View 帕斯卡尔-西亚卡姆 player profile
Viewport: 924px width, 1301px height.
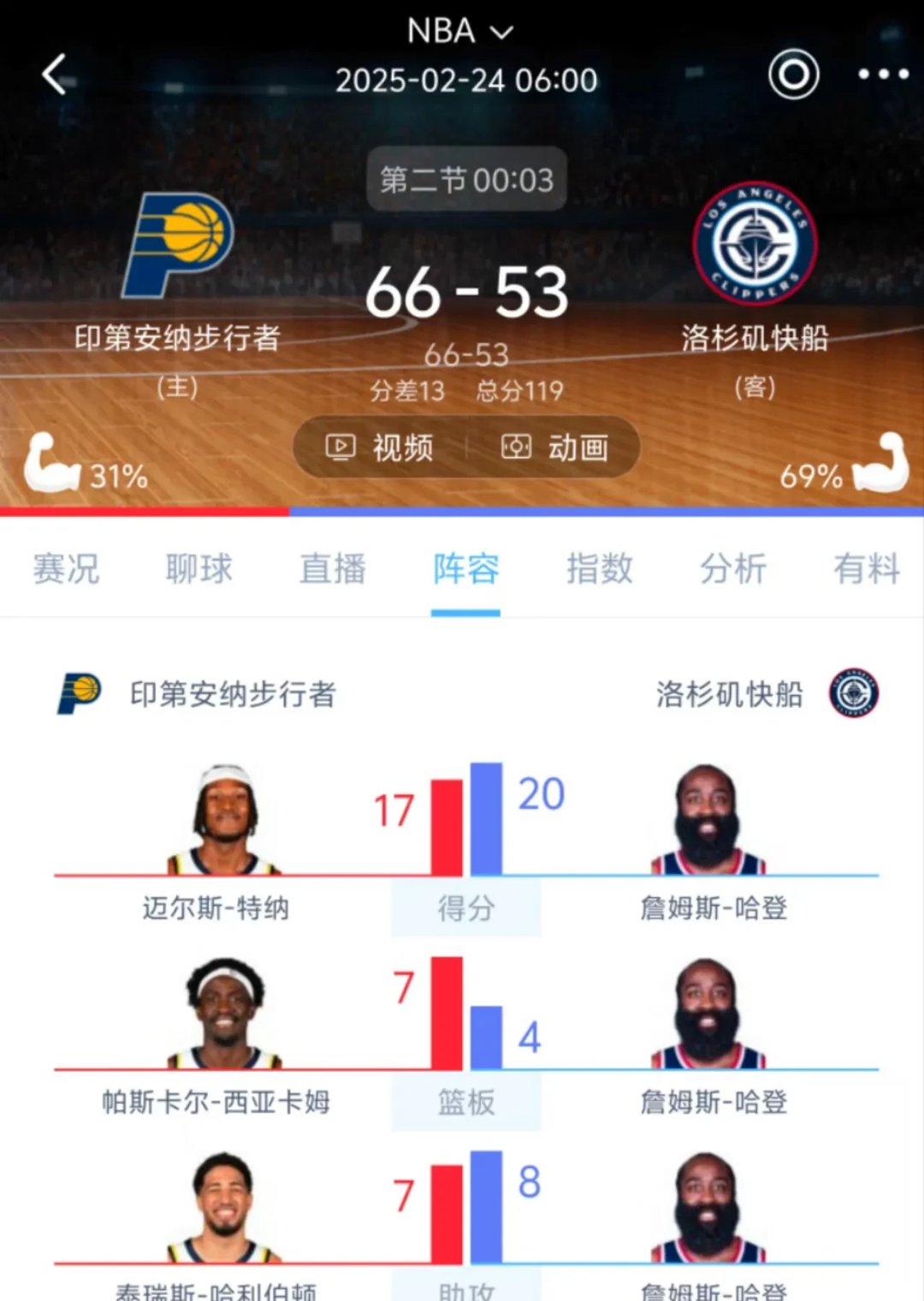(x=224, y=1013)
